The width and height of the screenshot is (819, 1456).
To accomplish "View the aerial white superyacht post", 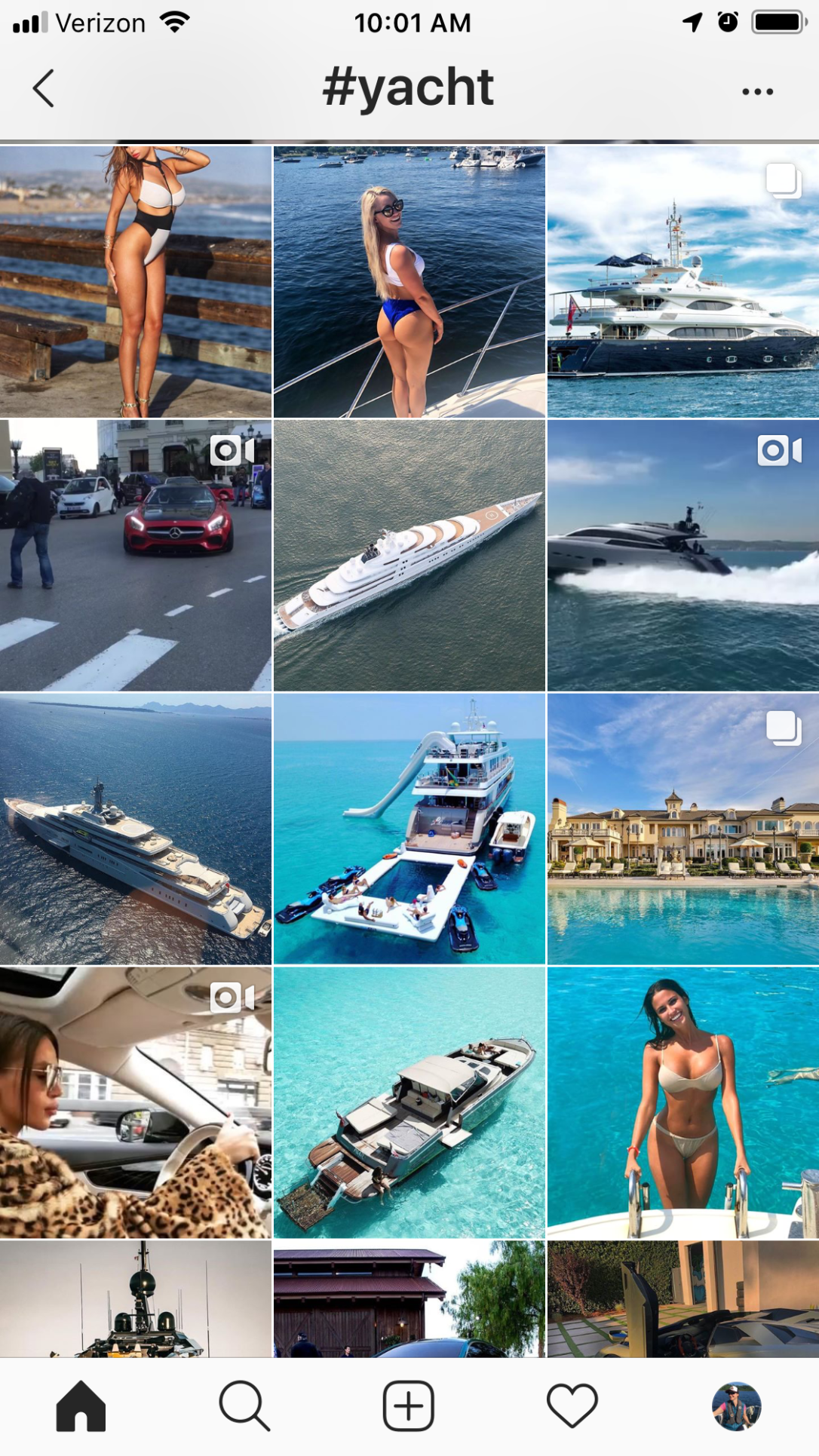I will pos(409,556).
